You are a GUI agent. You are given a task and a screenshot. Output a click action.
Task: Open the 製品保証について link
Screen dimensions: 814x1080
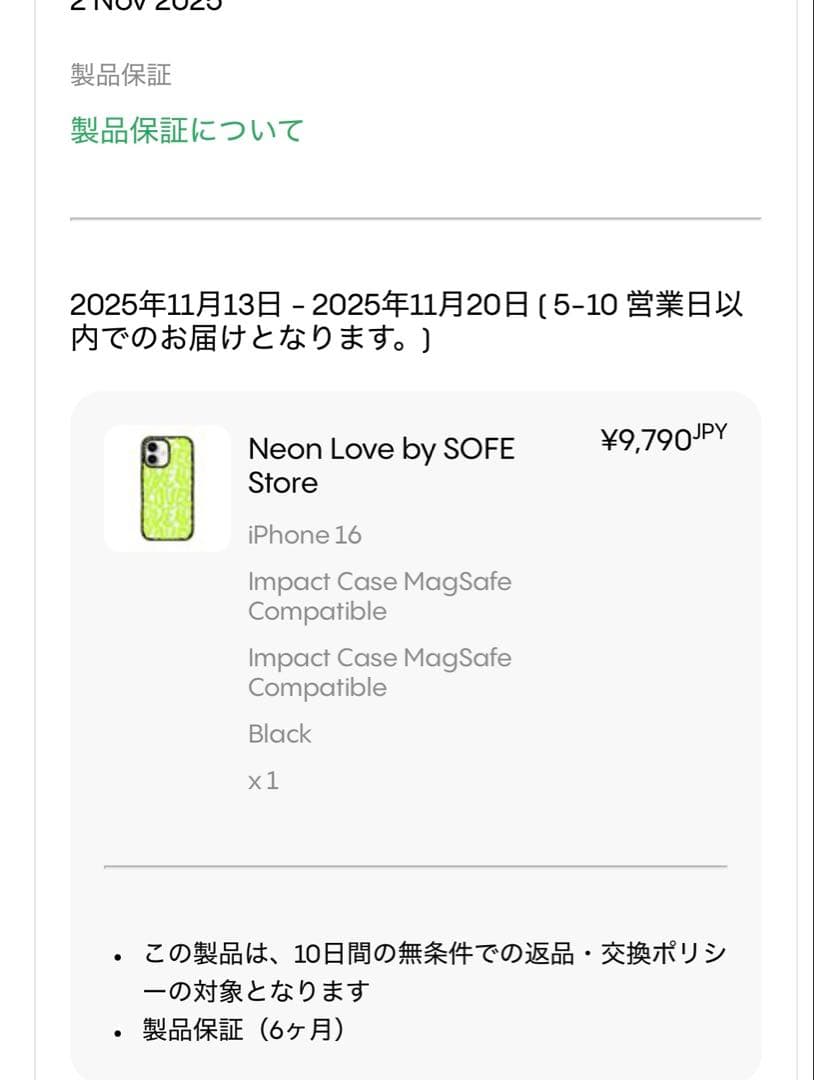coord(185,131)
